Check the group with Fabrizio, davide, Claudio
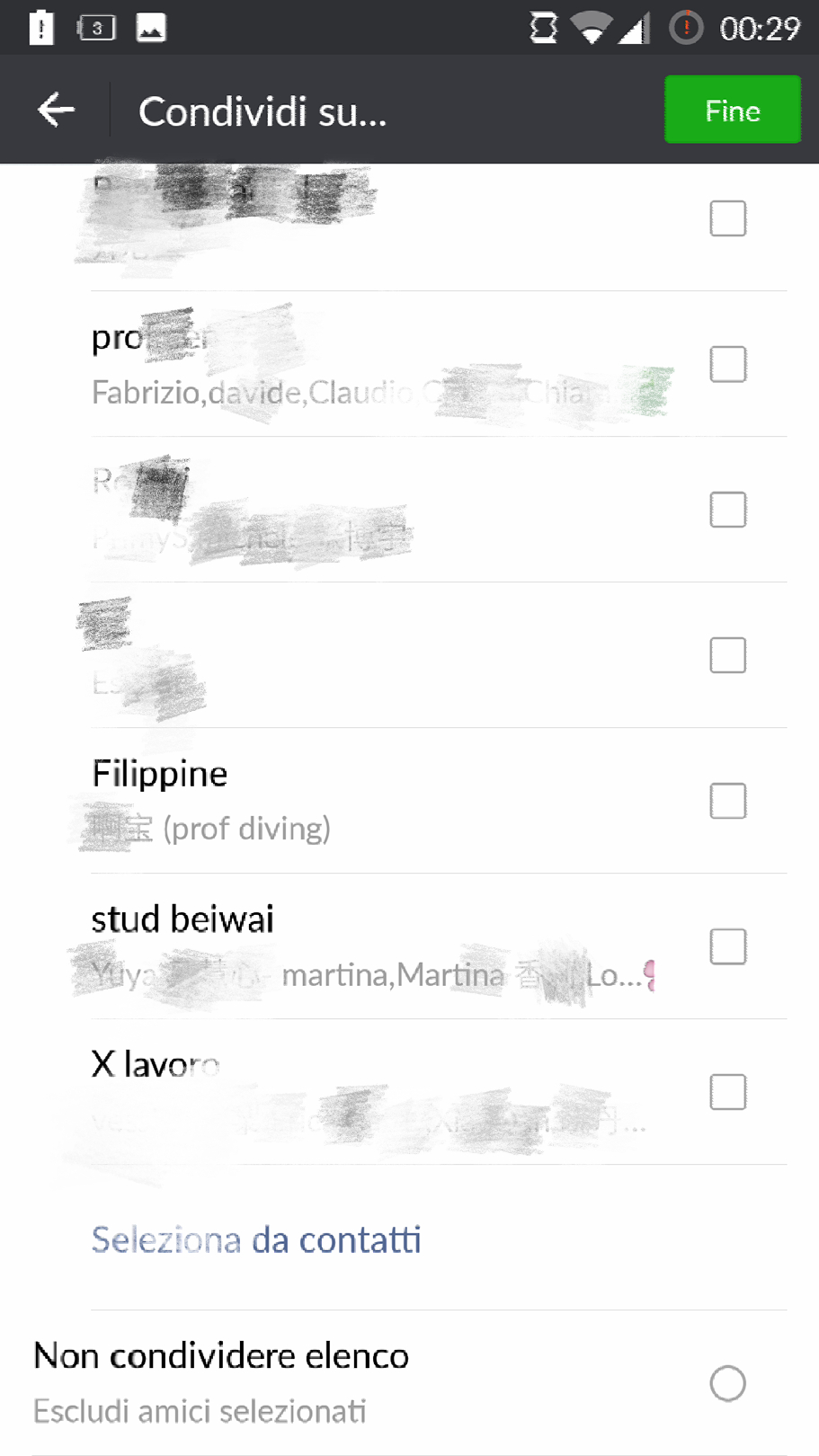The image size is (819, 1456). [727, 364]
